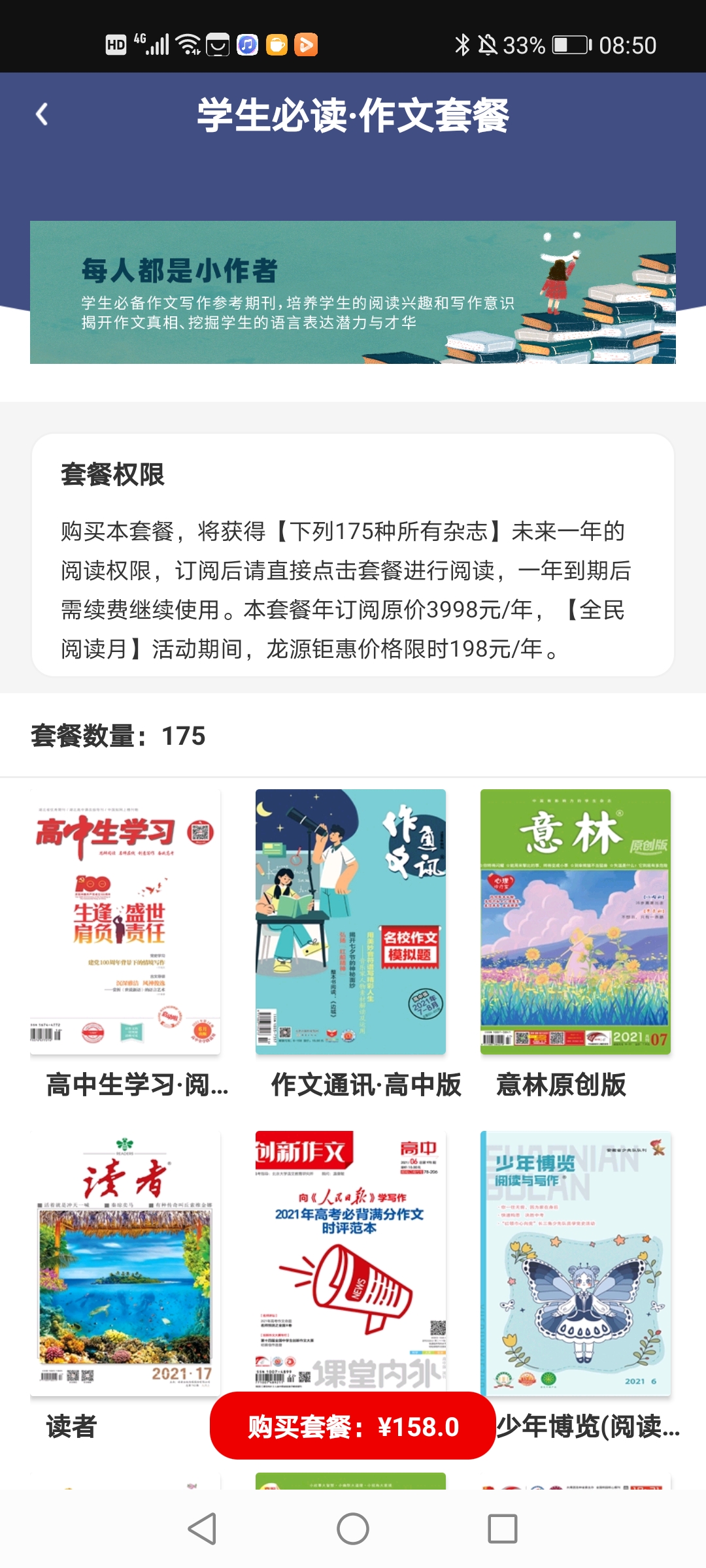Open 少年博览(阅读与写作) magazine

point(575,1263)
